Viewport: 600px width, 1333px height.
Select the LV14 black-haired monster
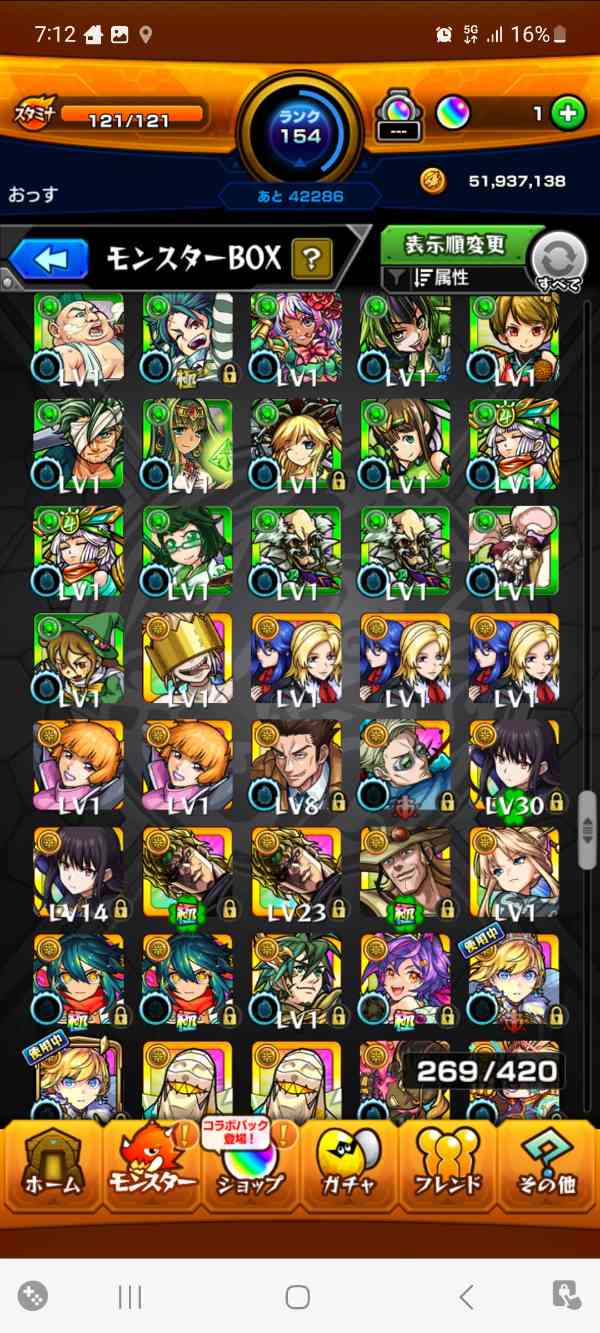[x=78, y=872]
